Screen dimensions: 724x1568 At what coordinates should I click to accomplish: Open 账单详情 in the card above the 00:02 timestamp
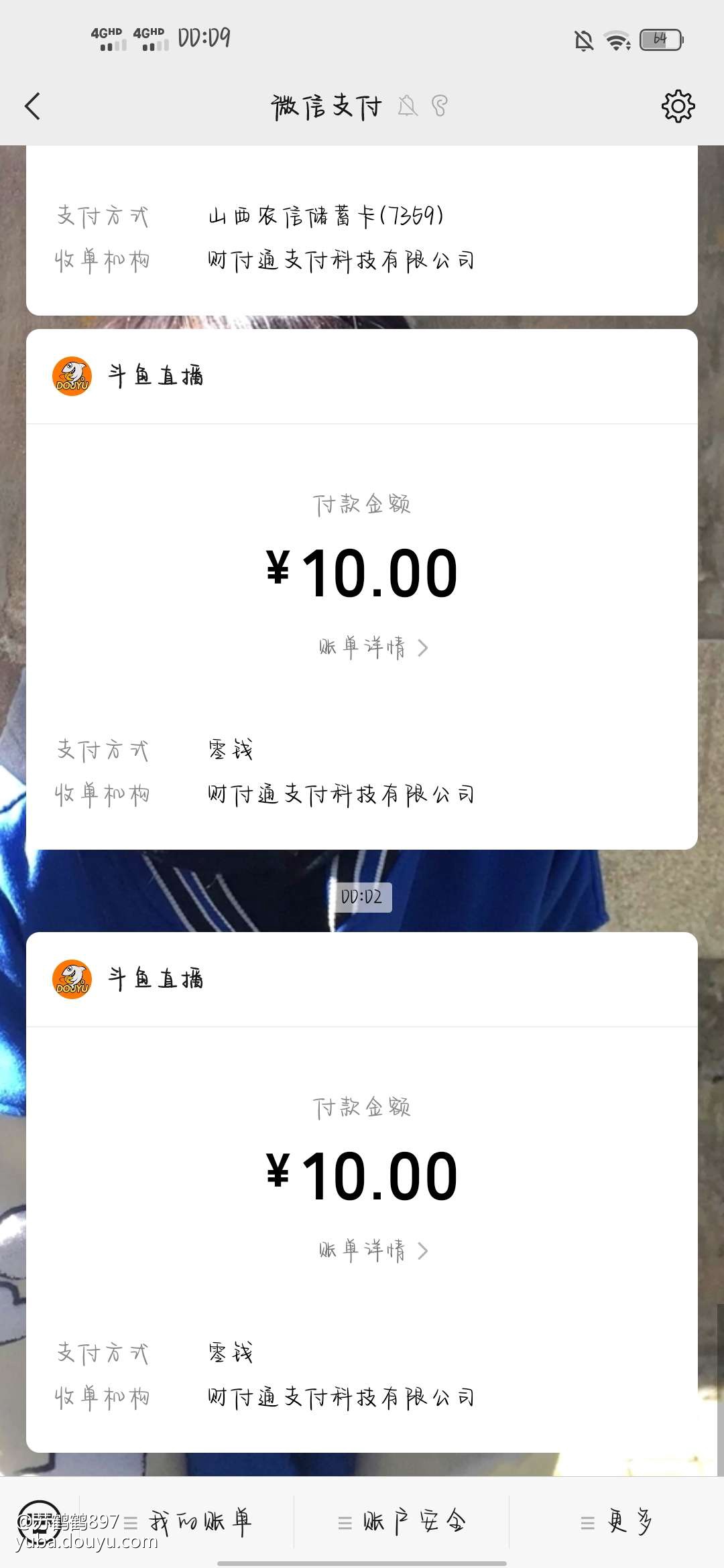[x=373, y=647]
